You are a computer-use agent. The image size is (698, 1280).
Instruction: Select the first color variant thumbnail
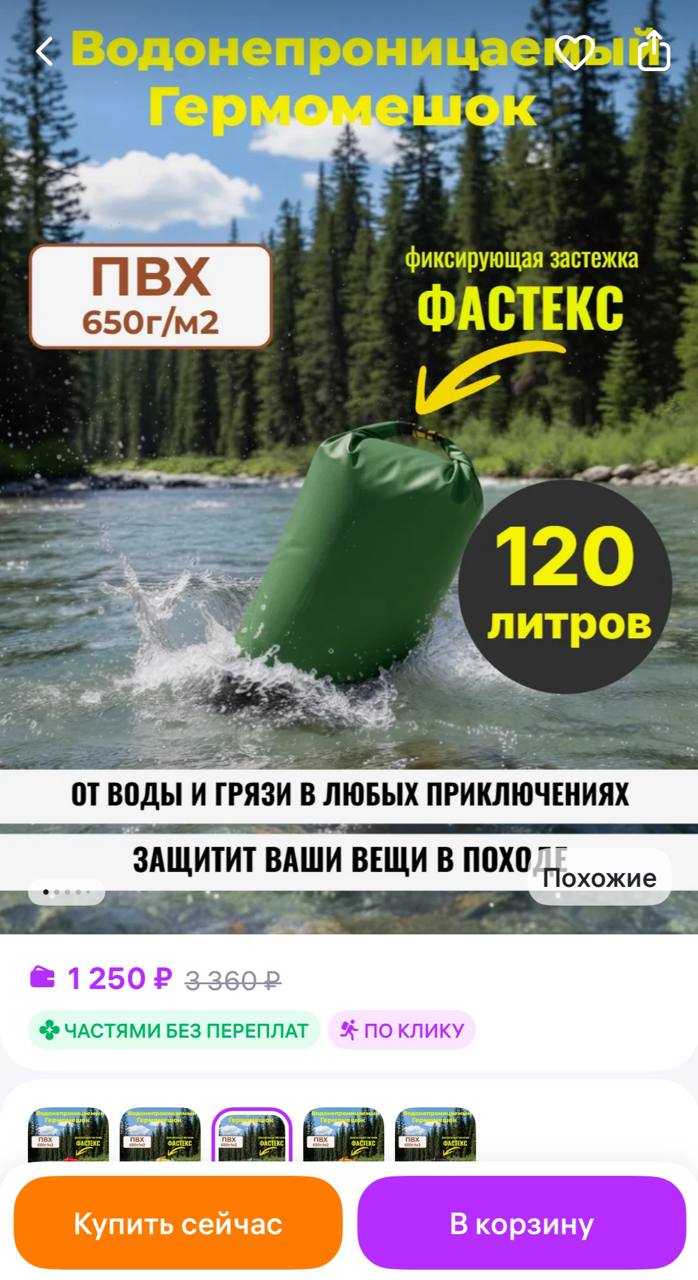pos(68,1135)
